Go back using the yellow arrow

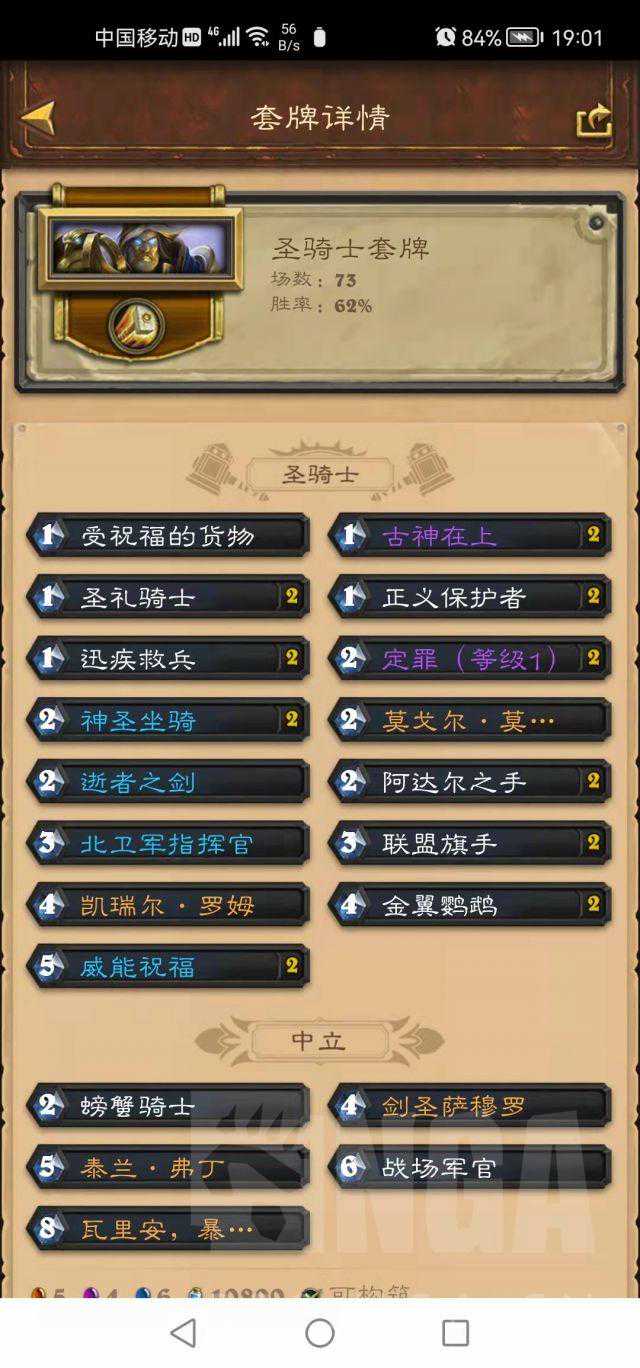point(38,118)
